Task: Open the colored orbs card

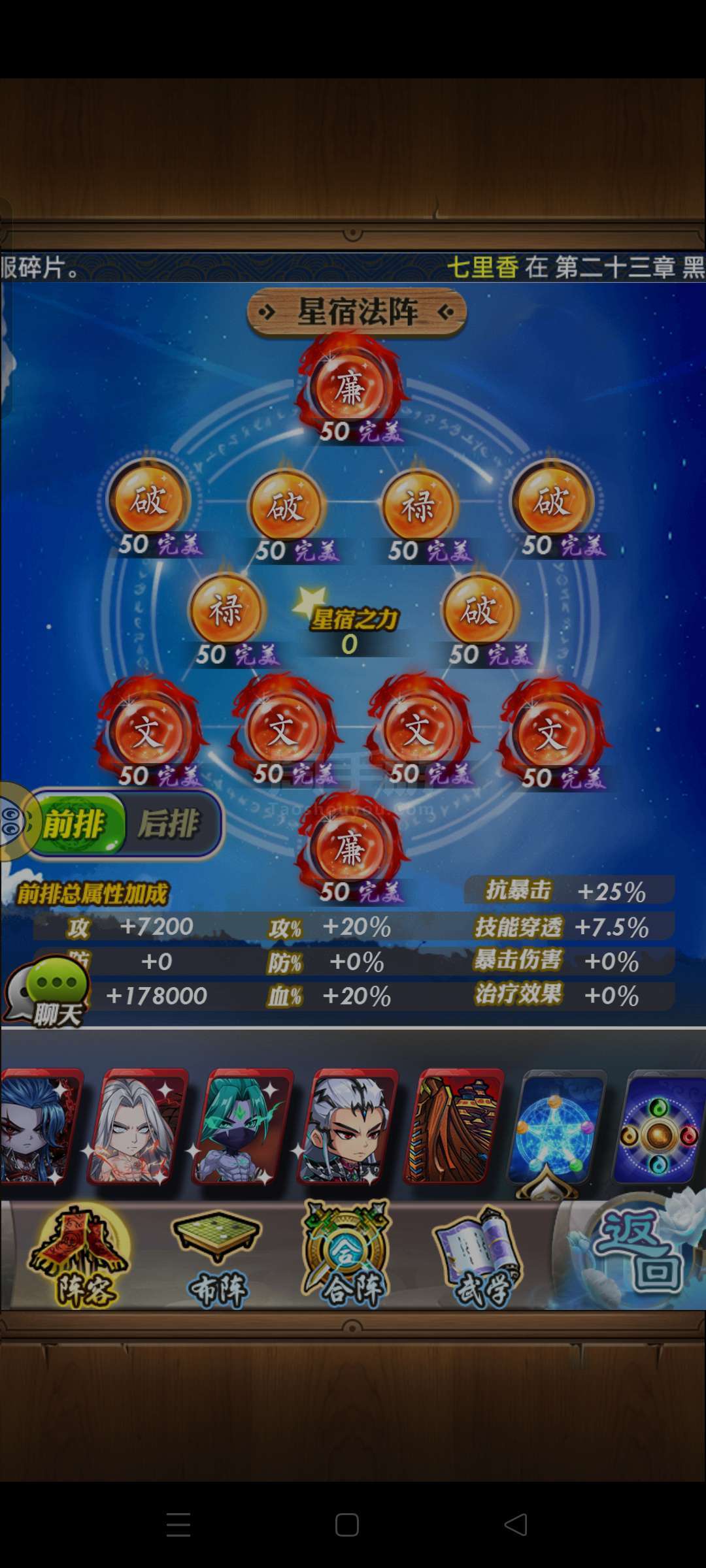Action: tap(659, 1126)
